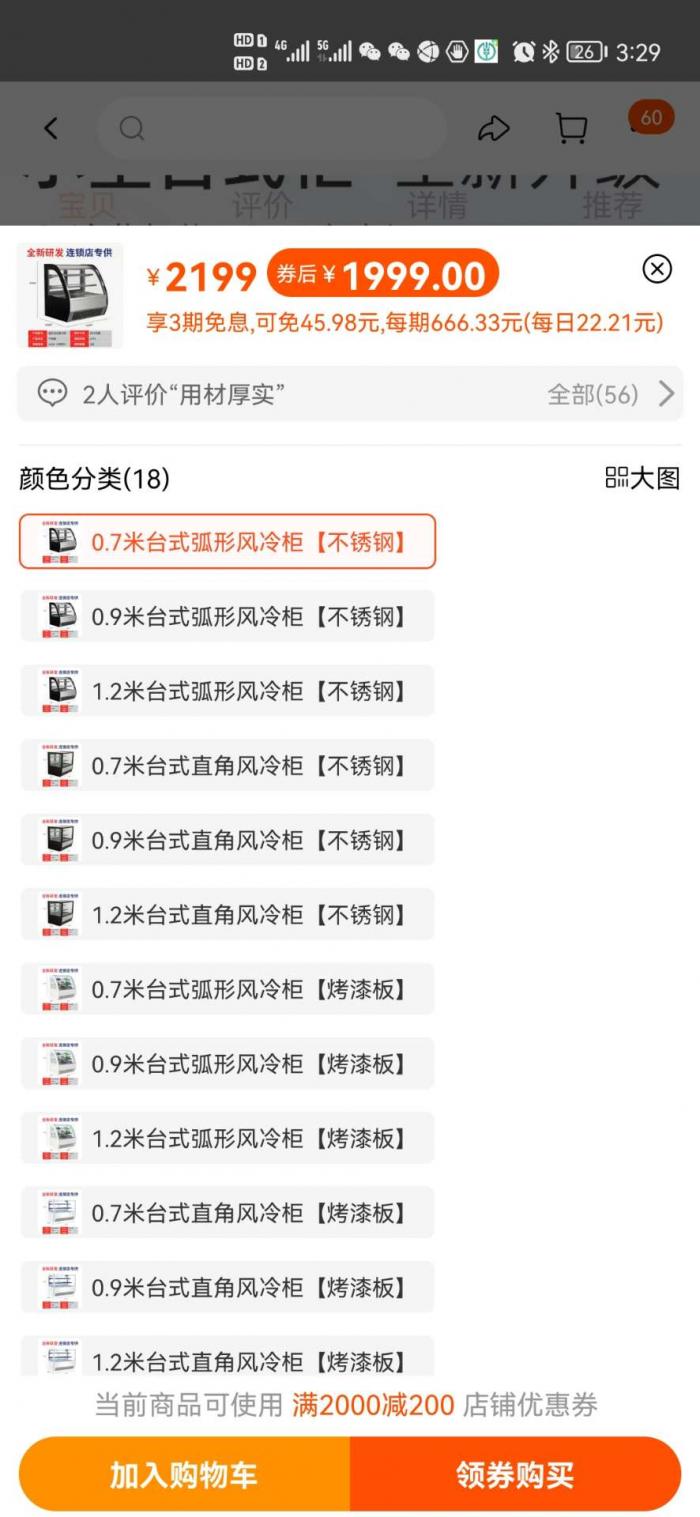The height and width of the screenshot is (1517, 700).
Task: Select 0.7米台式直角风冷柜【烤漆板】
Action: (227, 1212)
